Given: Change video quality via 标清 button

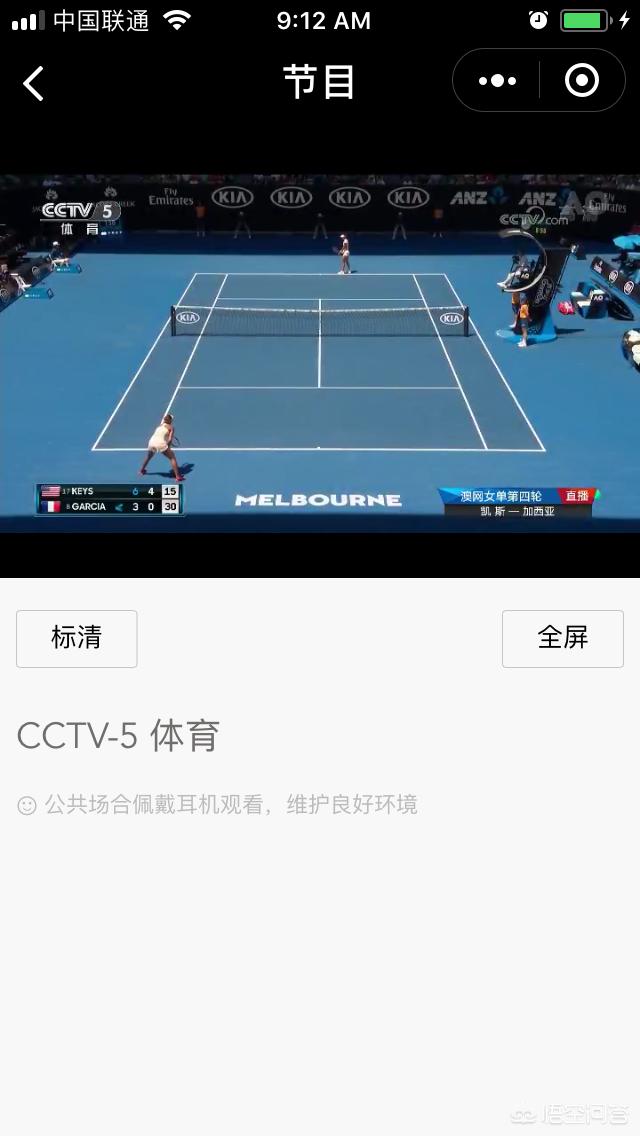Looking at the screenshot, I should pos(77,638).
